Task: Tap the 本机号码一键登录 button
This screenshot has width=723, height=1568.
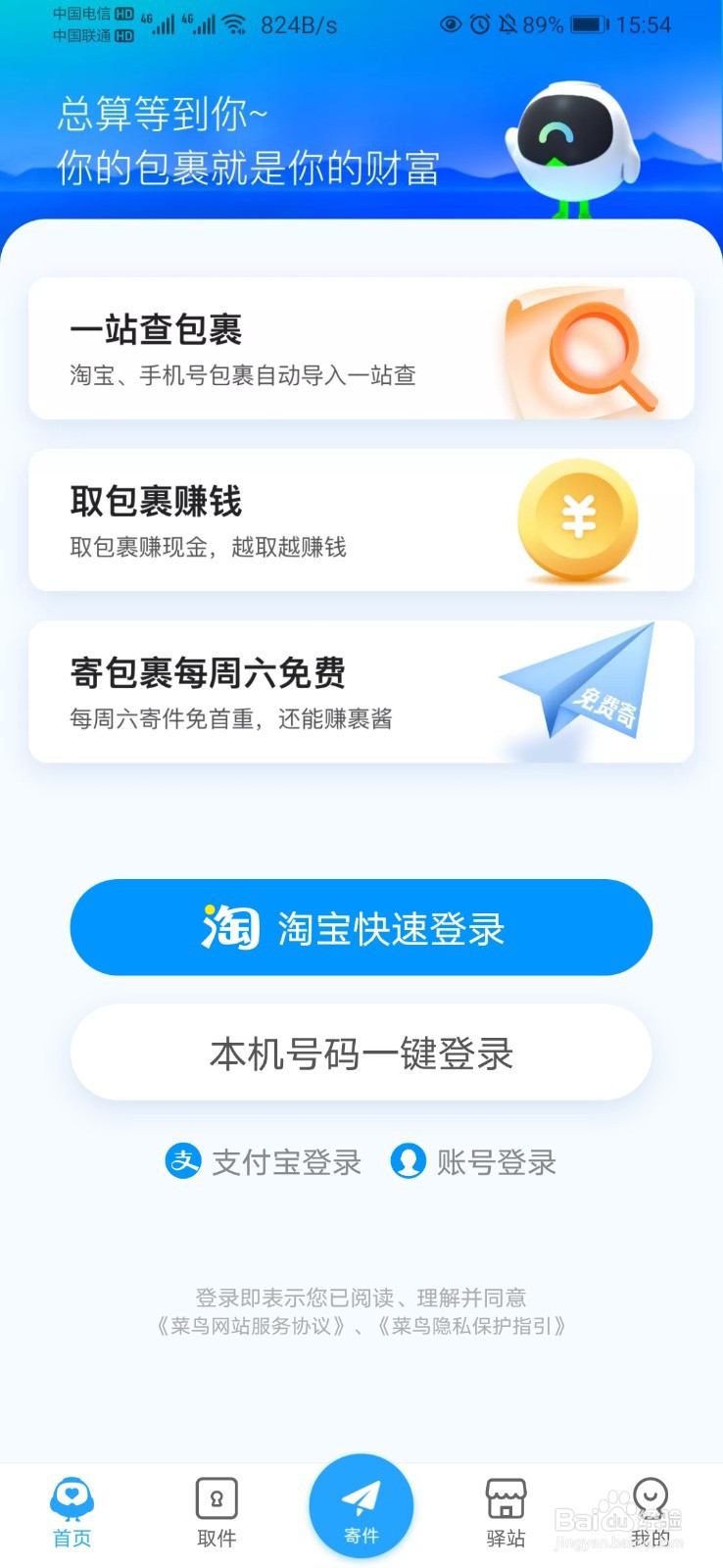Action: 361,1052
